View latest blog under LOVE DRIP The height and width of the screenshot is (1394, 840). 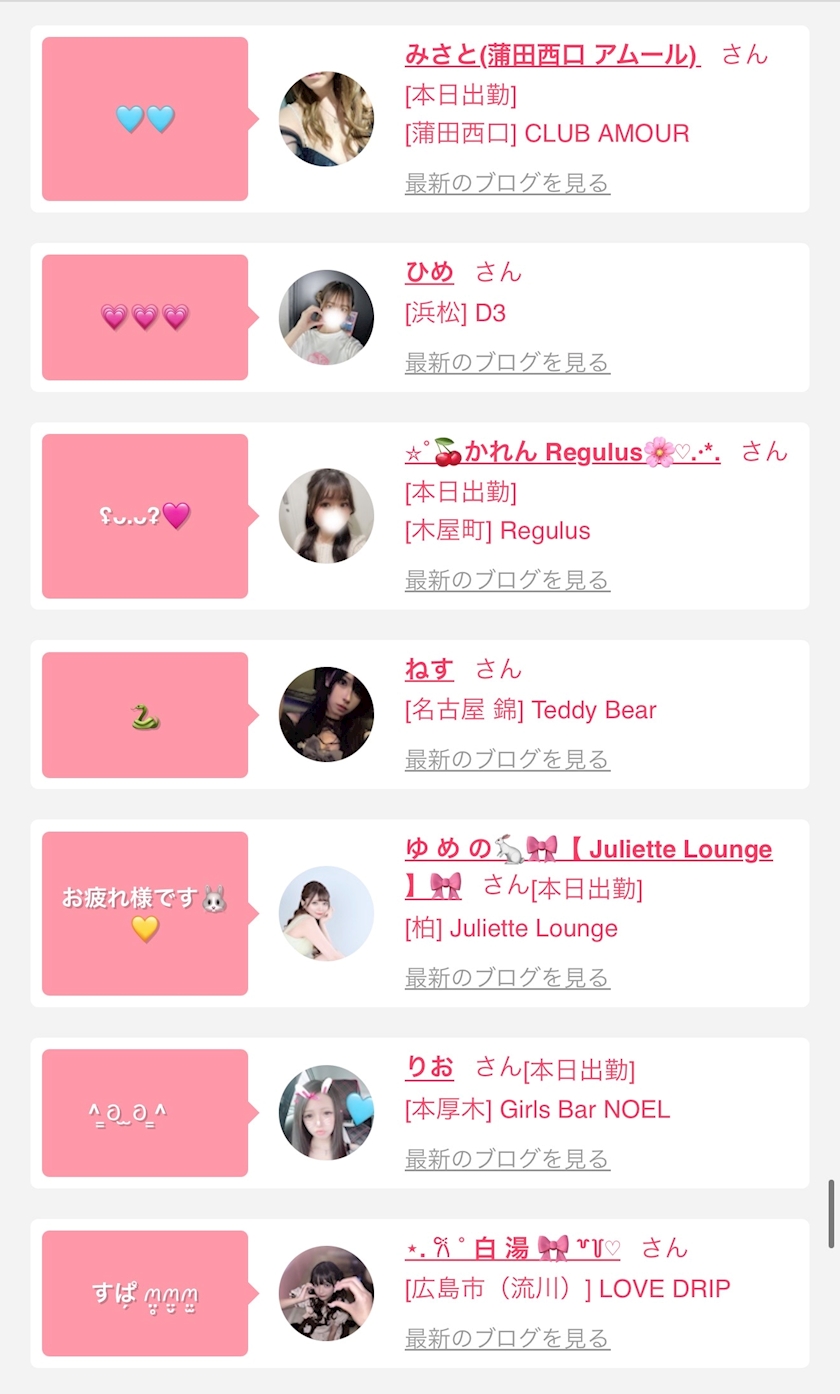tap(507, 1338)
